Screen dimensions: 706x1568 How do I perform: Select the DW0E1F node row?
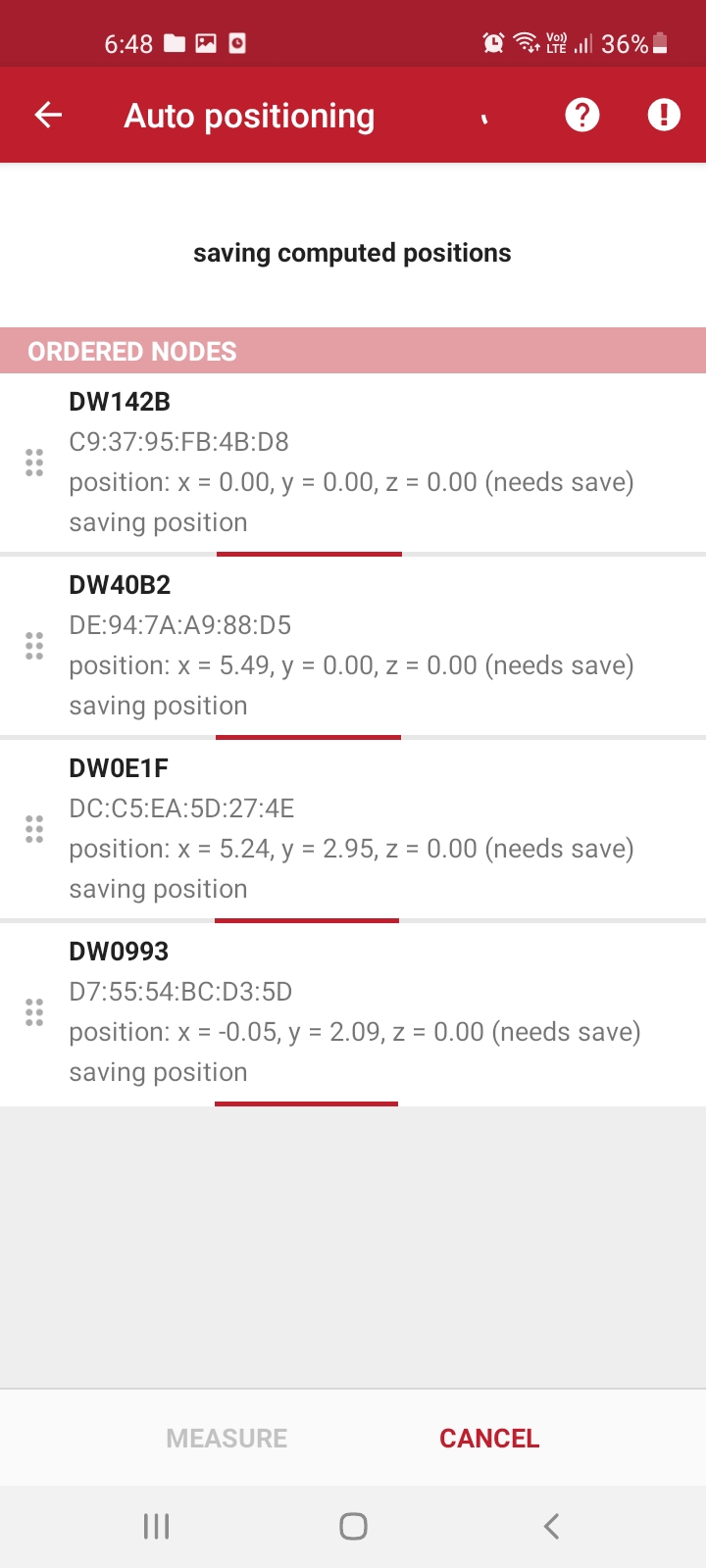(353, 829)
